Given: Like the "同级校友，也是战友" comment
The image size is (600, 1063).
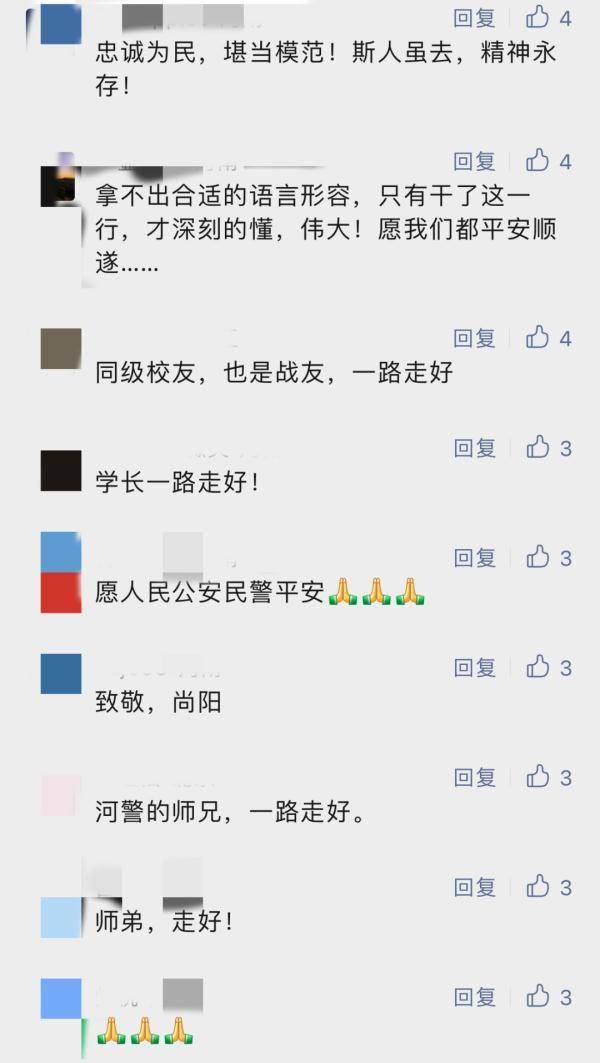Looking at the screenshot, I should click(x=539, y=338).
